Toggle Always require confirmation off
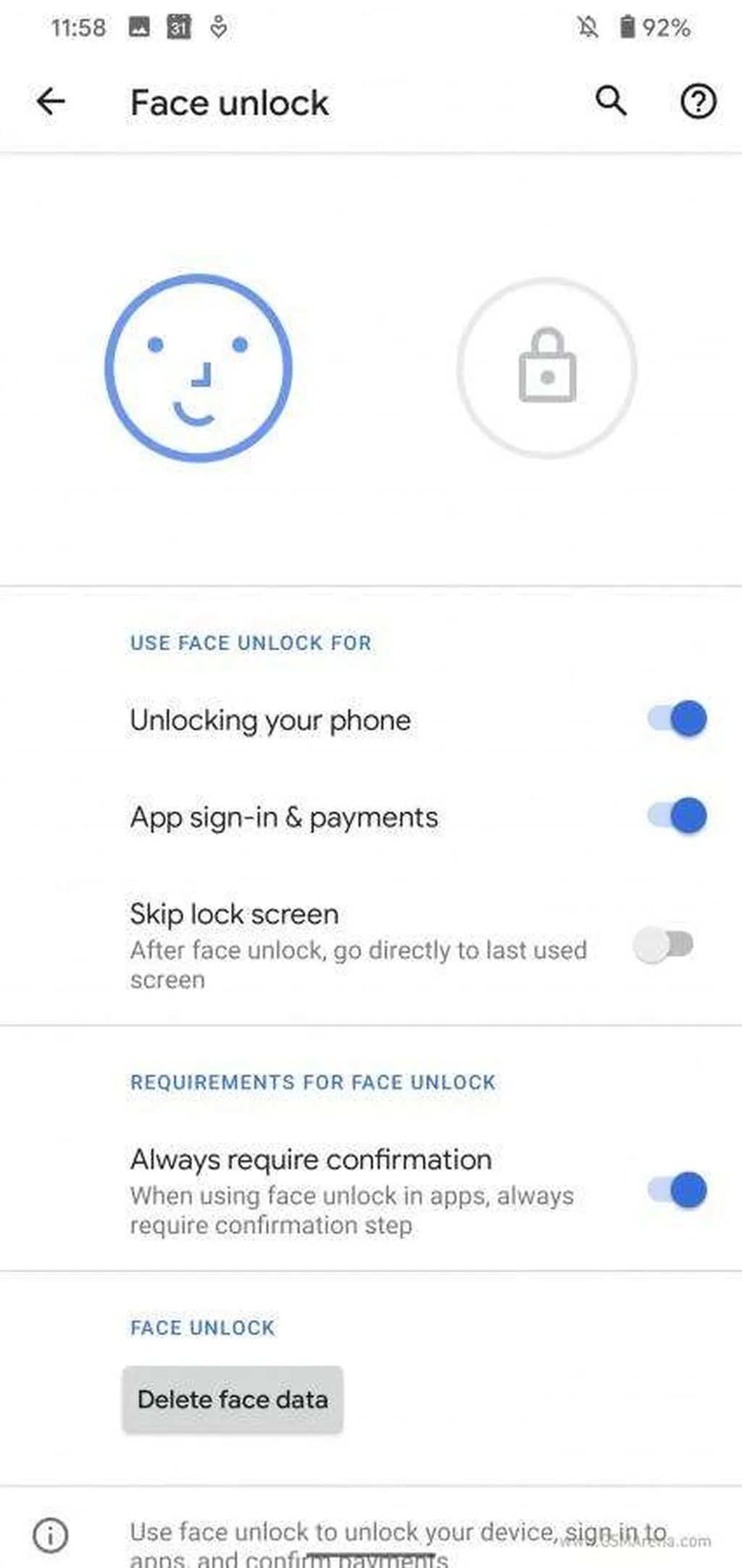 click(678, 1190)
